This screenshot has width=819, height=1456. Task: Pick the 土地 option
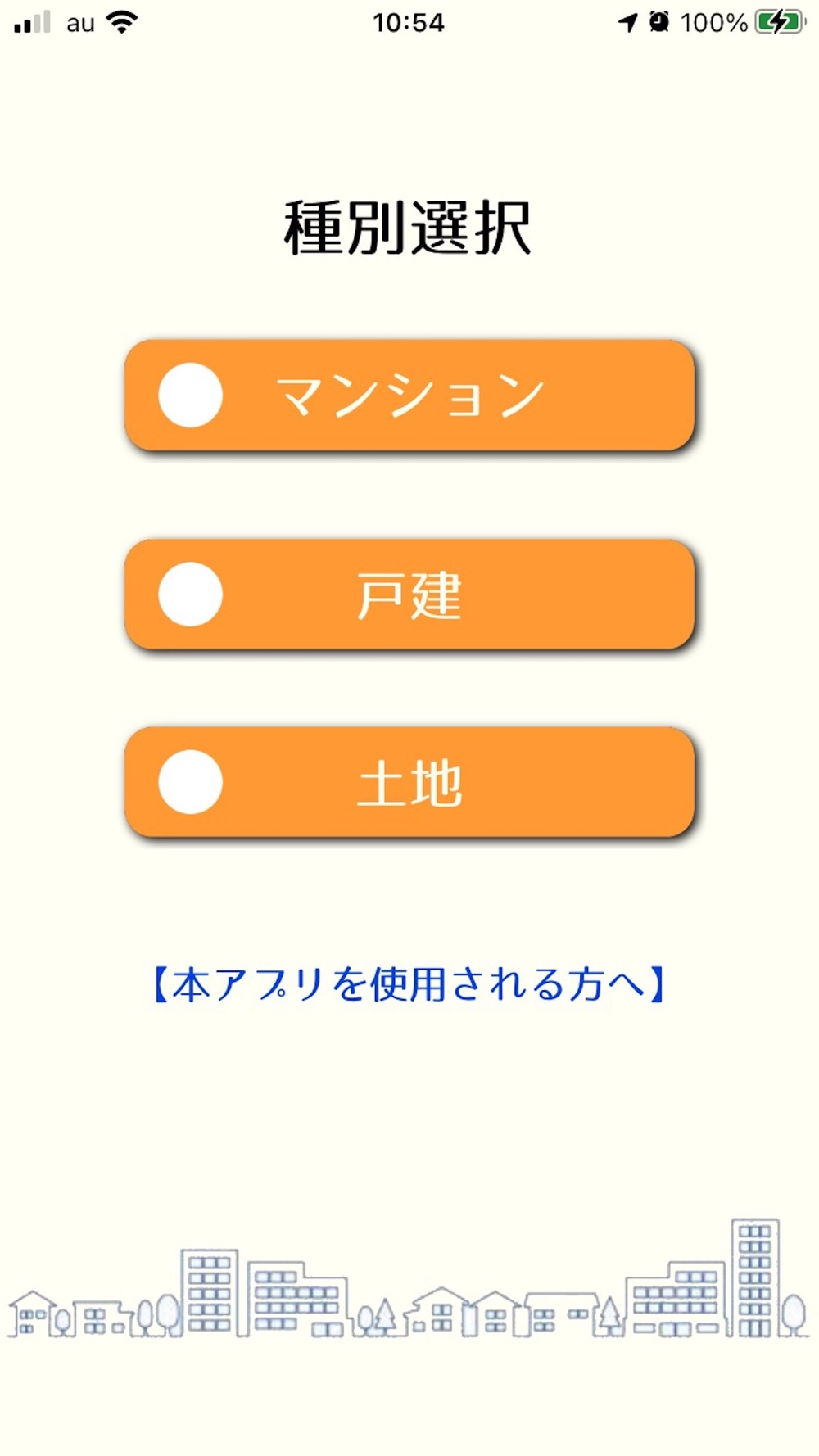point(409,782)
